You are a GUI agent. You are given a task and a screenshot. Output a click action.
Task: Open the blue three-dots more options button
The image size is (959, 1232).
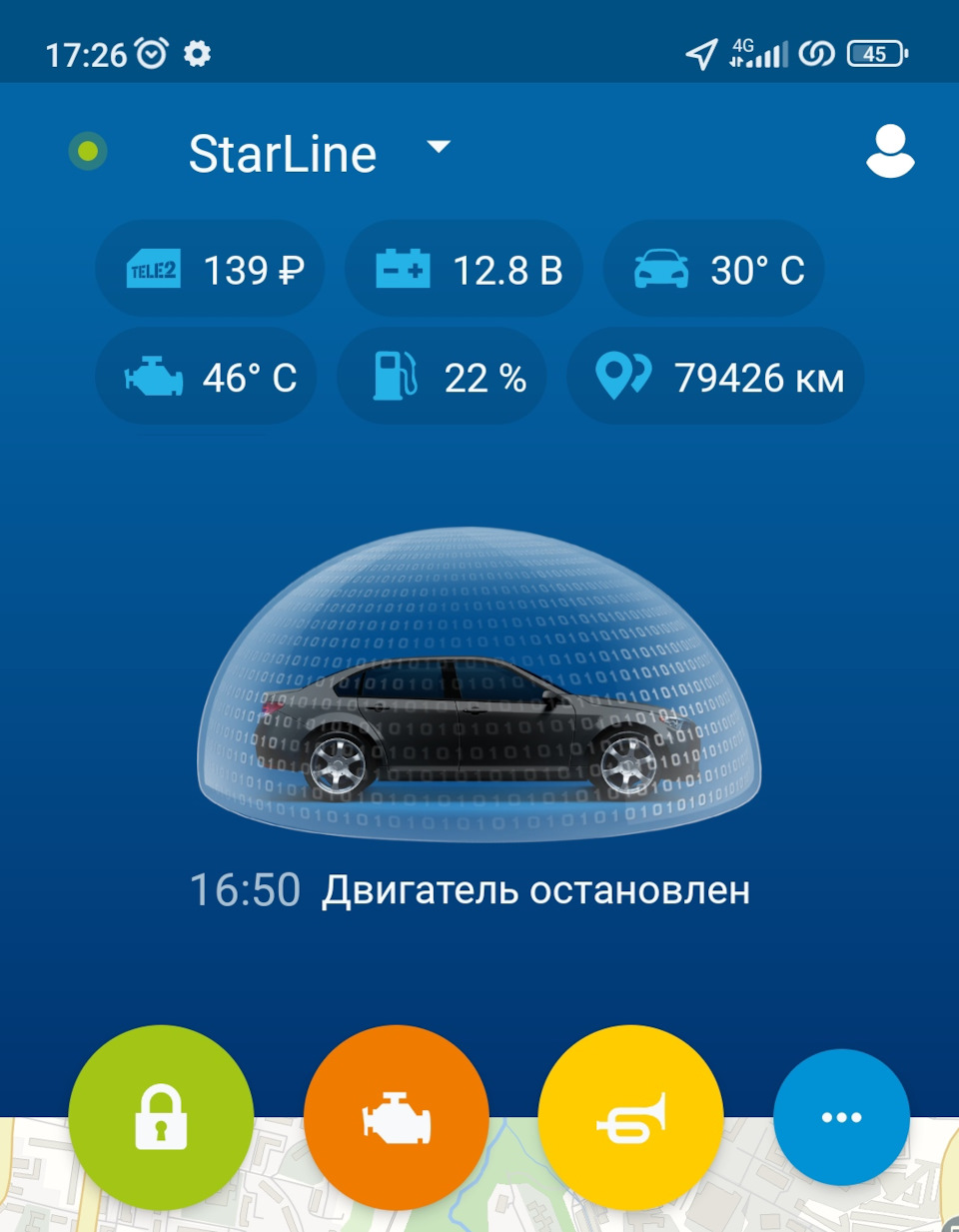(842, 1117)
